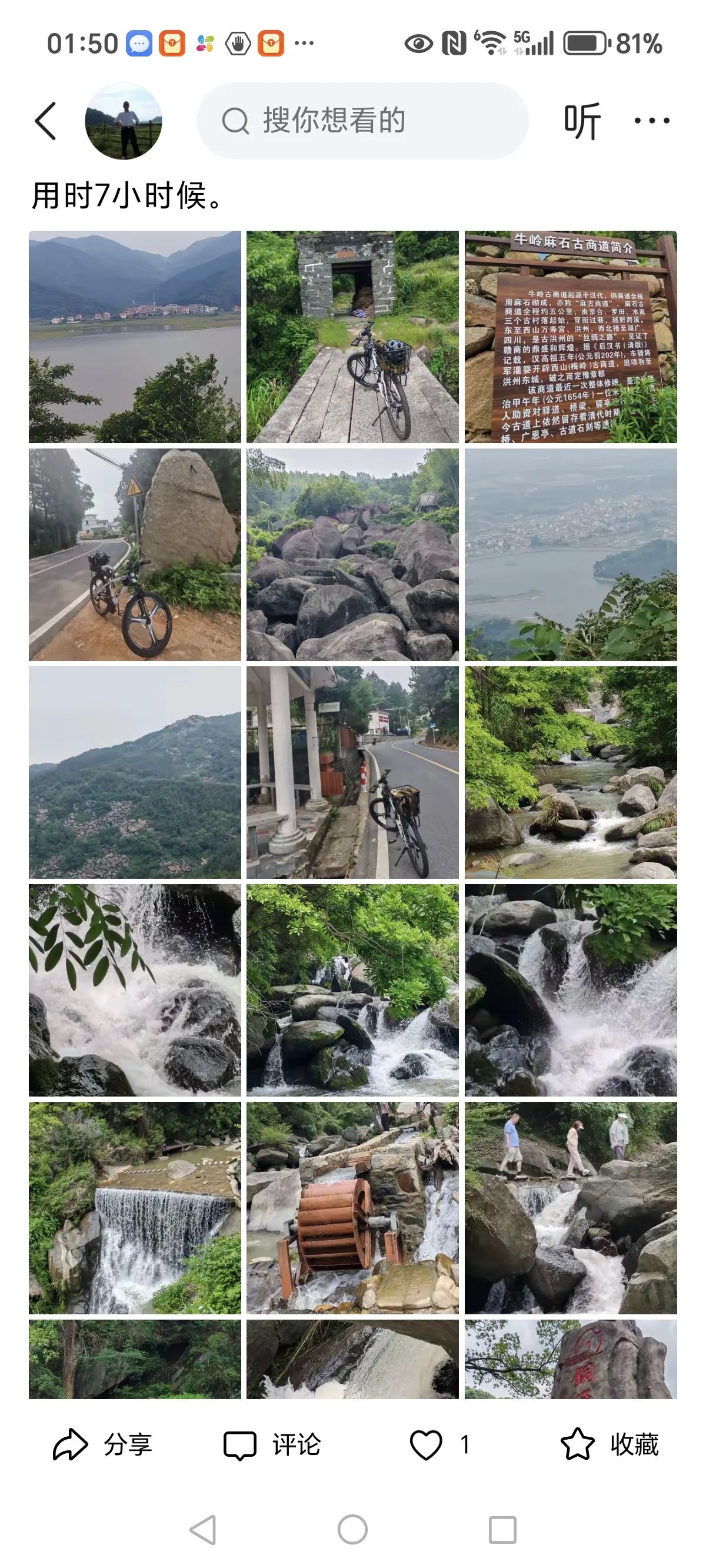Image resolution: width=706 pixels, height=1568 pixels.
Task: View the stone gate and bicycle photo
Action: [352, 337]
